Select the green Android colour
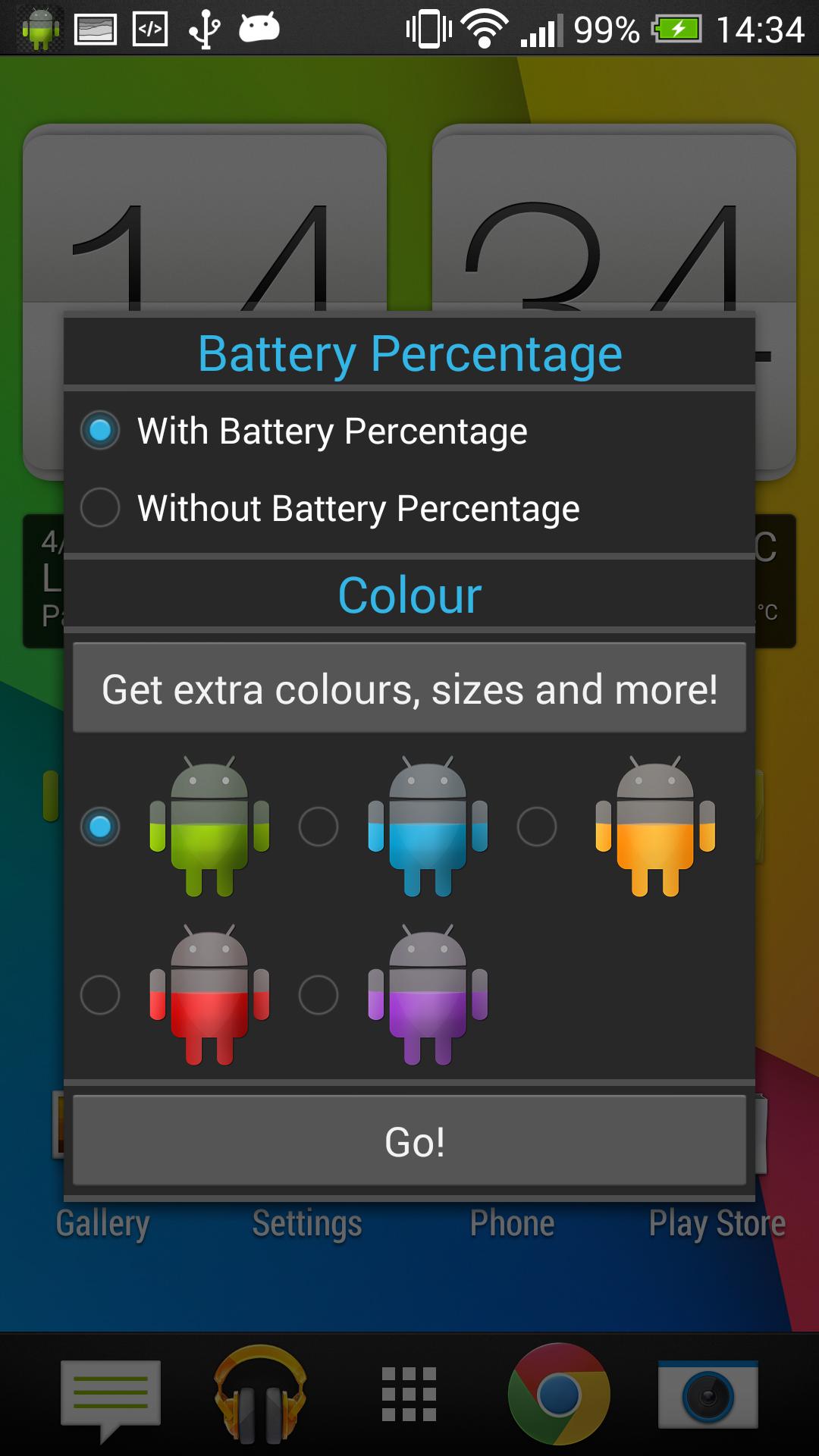Viewport: 819px width, 1456px height. [100, 827]
